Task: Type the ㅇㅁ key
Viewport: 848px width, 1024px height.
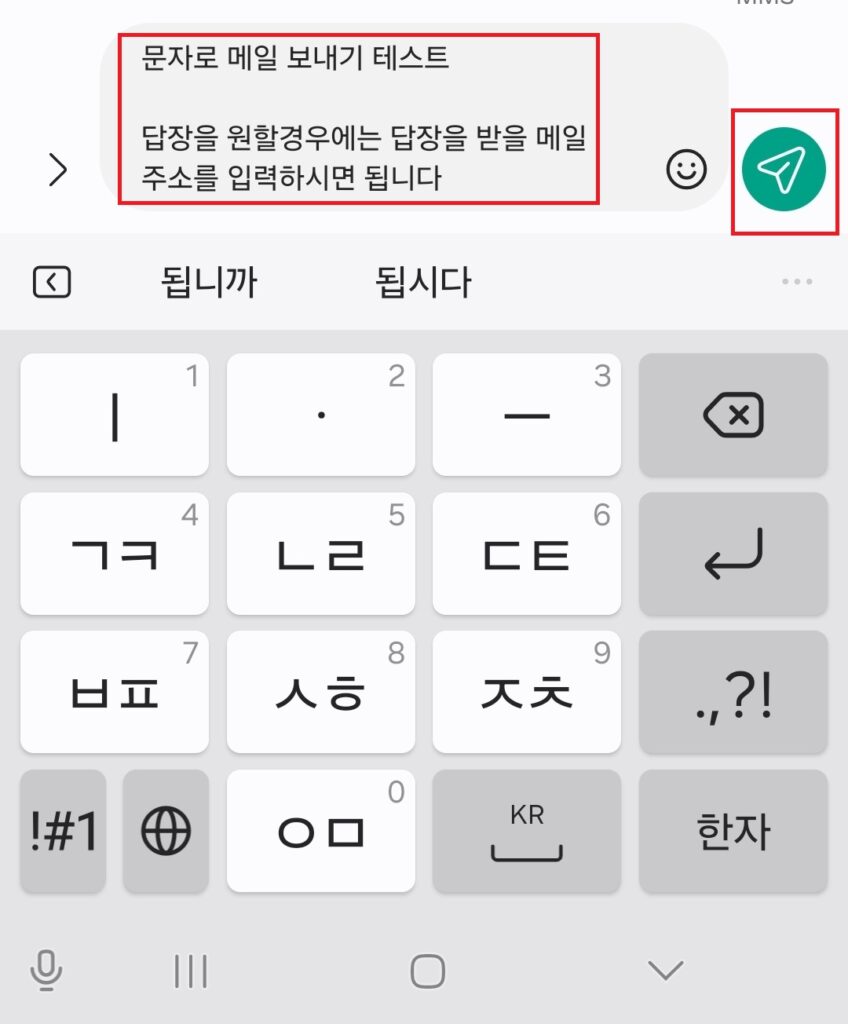Action: click(321, 830)
